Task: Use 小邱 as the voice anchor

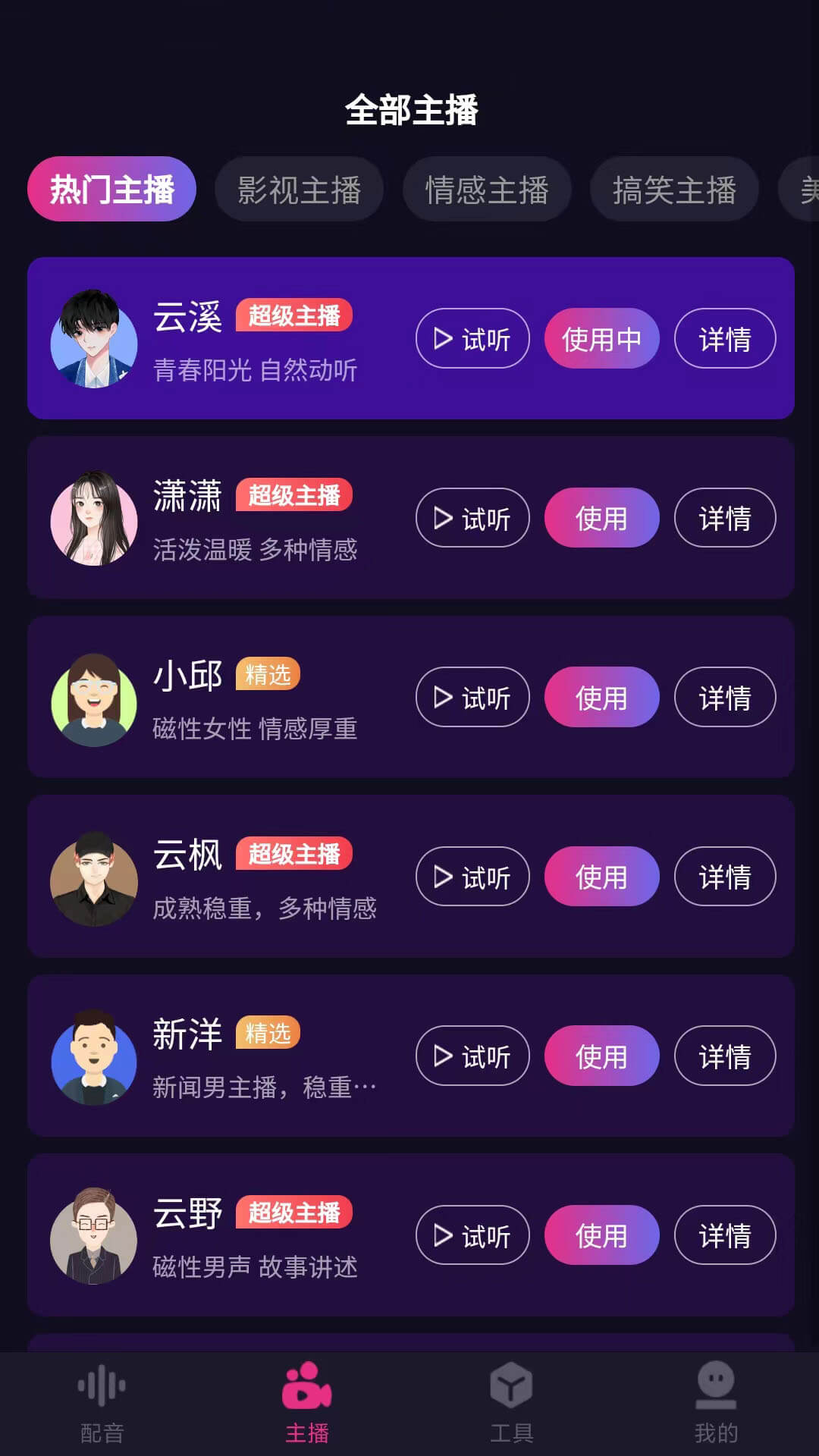Action: click(x=601, y=698)
